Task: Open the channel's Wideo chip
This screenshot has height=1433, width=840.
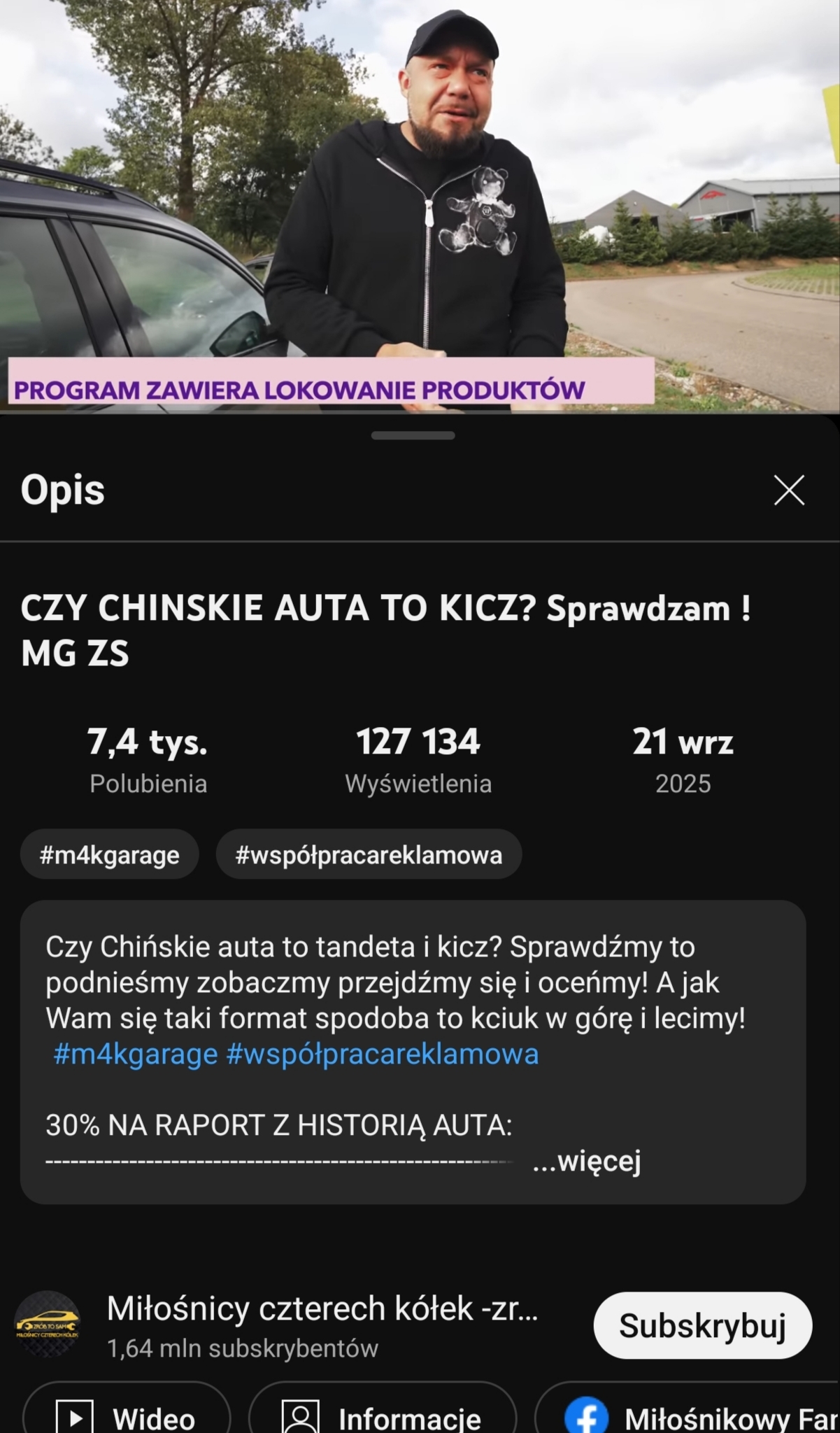Action: pyautogui.click(x=127, y=1415)
